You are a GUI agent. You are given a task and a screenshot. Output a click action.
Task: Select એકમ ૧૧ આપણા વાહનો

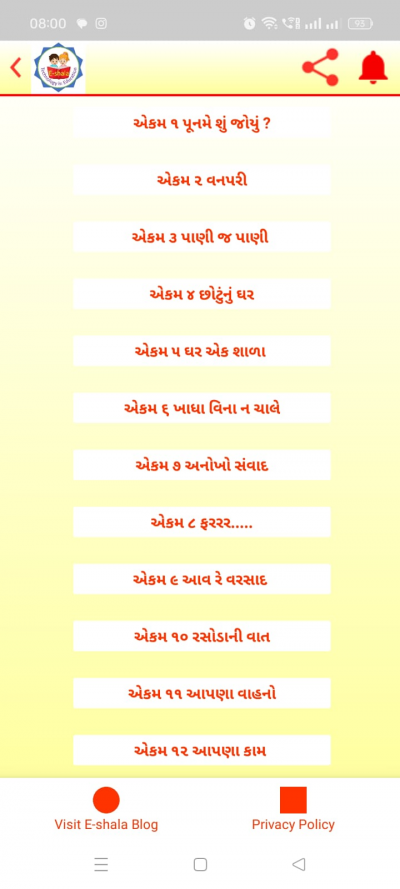(202, 693)
